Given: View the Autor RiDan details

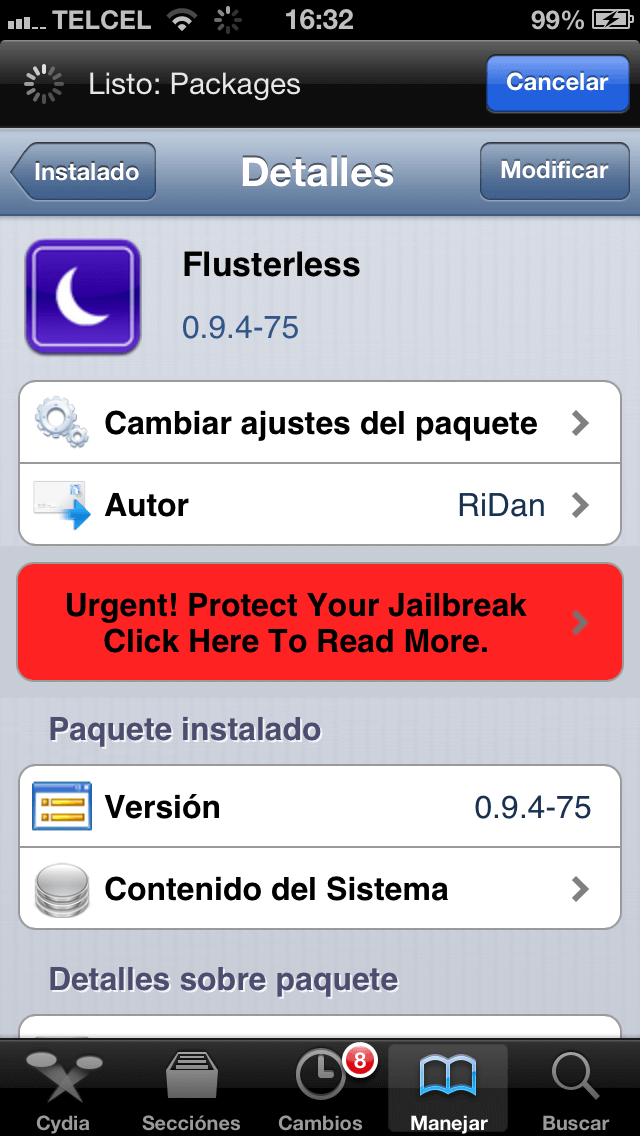Looking at the screenshot, I should click(x=320, y=505).
